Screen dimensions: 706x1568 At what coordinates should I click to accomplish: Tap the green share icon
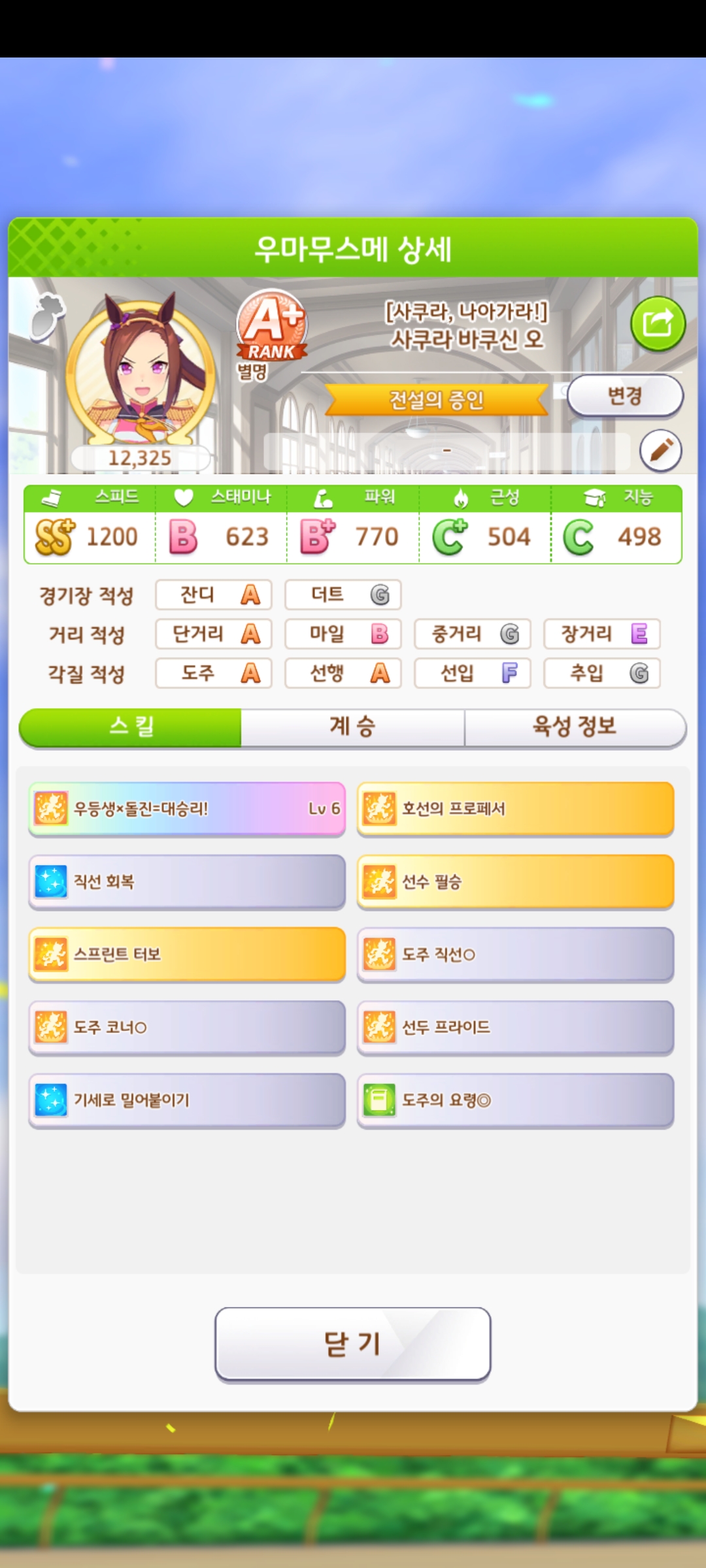click(x=658, y=323)
